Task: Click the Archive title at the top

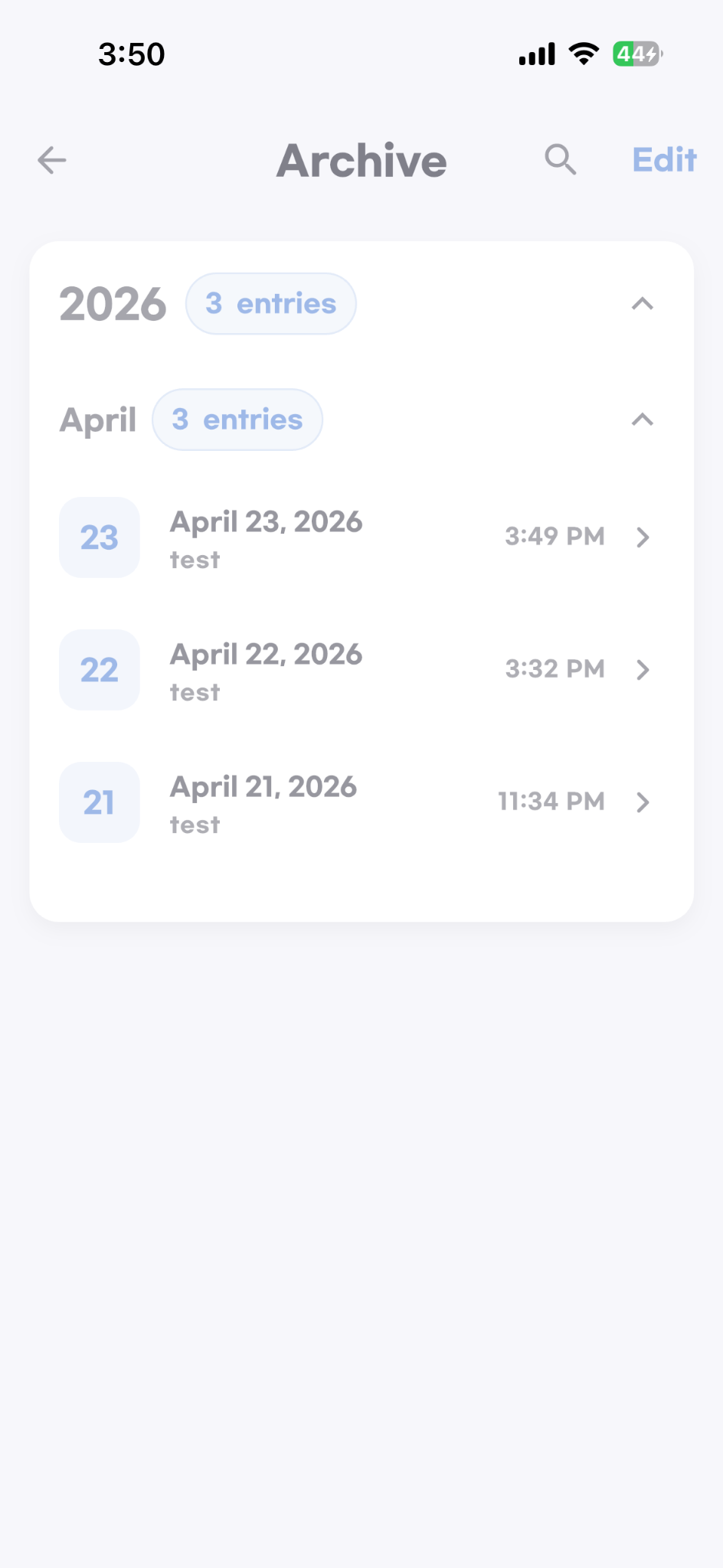Action: (361, 162)
